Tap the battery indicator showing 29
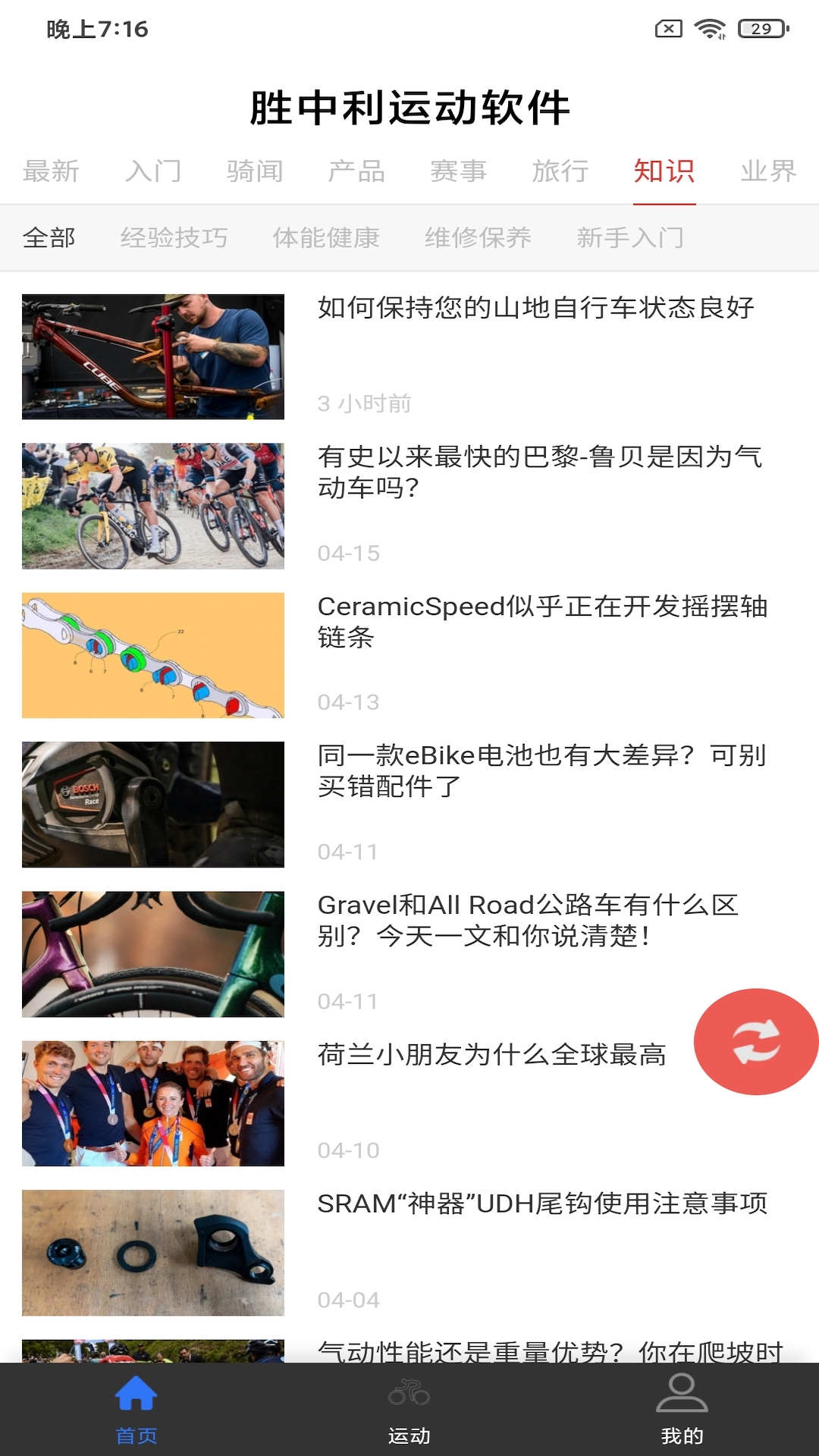Screen dimensions: 819x1456 [761, 28]
